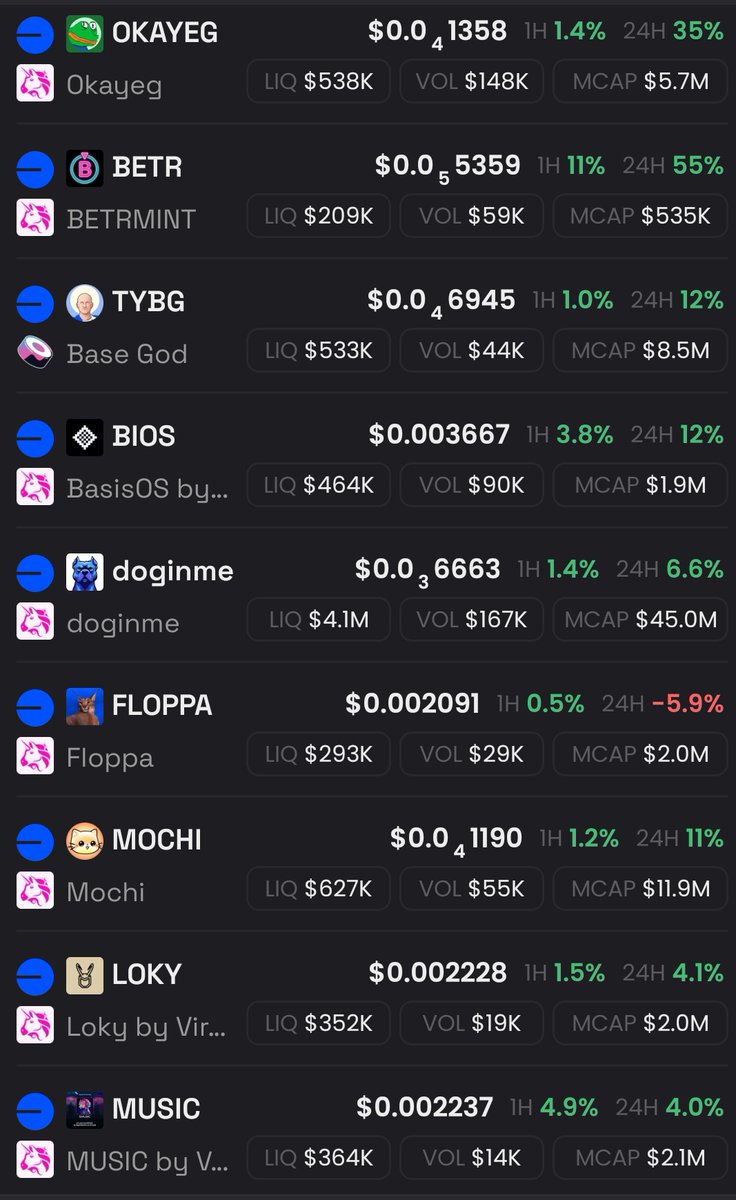The image size is (736, 1200).
Task: Open the OKAYEG token row
Action: coord(368,58)
